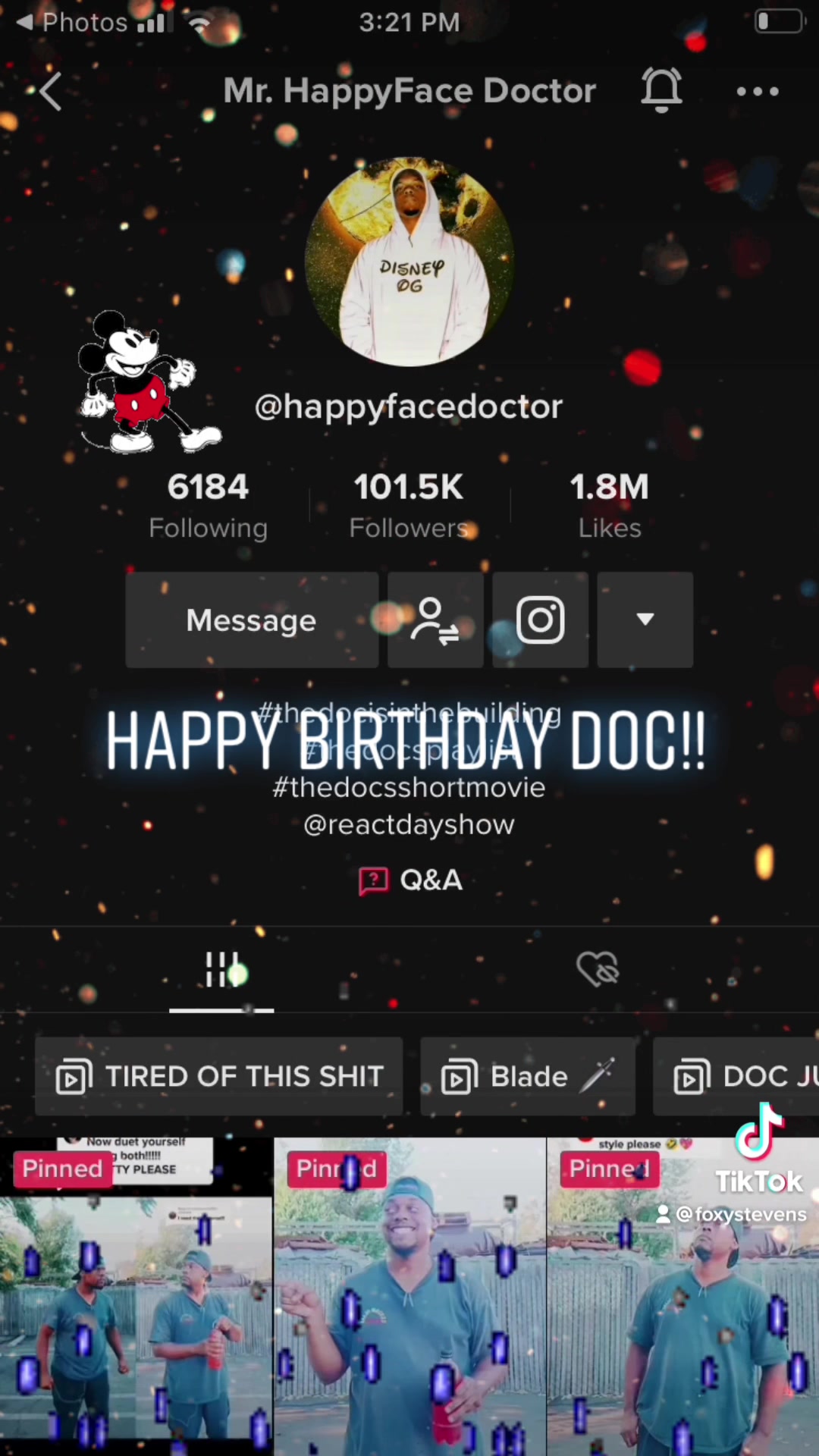The height and width of the screenshot is (1456, 819).
Task: View the 6184 Following list
Action: click(208, 505)
